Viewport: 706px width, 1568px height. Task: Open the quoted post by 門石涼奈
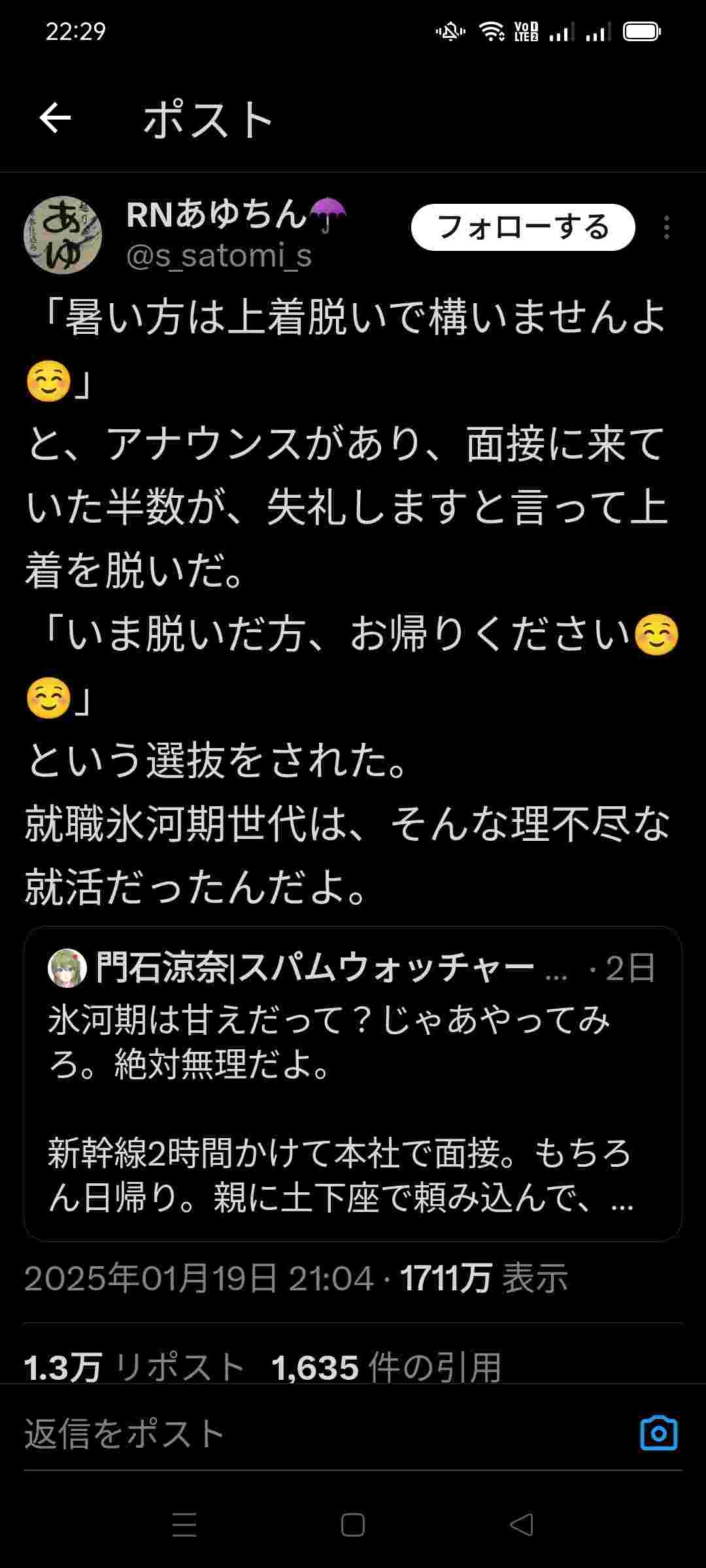coord(353,1083)
